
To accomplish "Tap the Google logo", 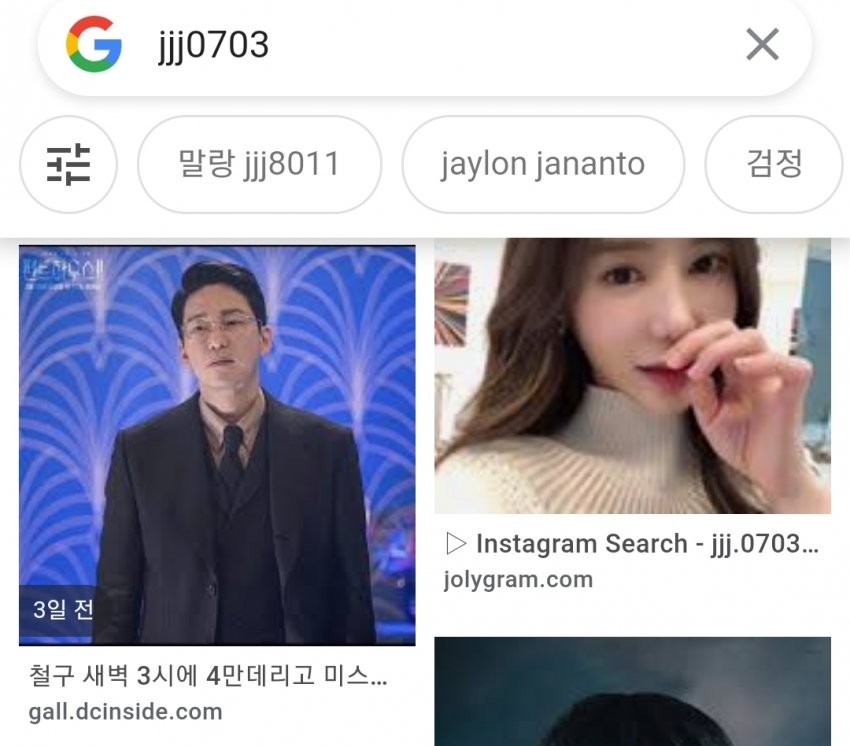I will (x=94, y=45).
